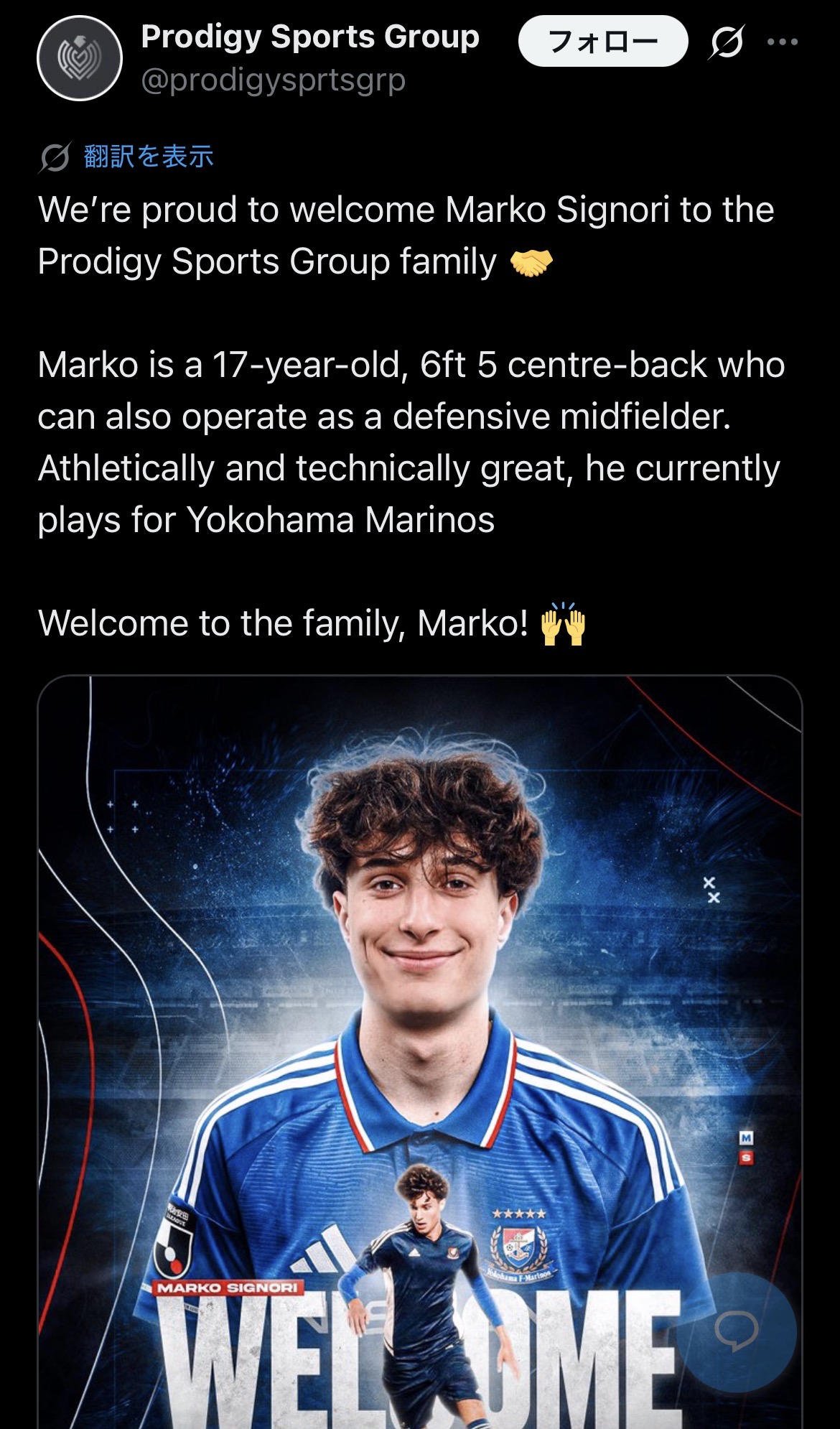This screenshot has width=840, height=1429.
Task: Open the post's three-dot overflow menu
Action: click(x=783, y=42)
